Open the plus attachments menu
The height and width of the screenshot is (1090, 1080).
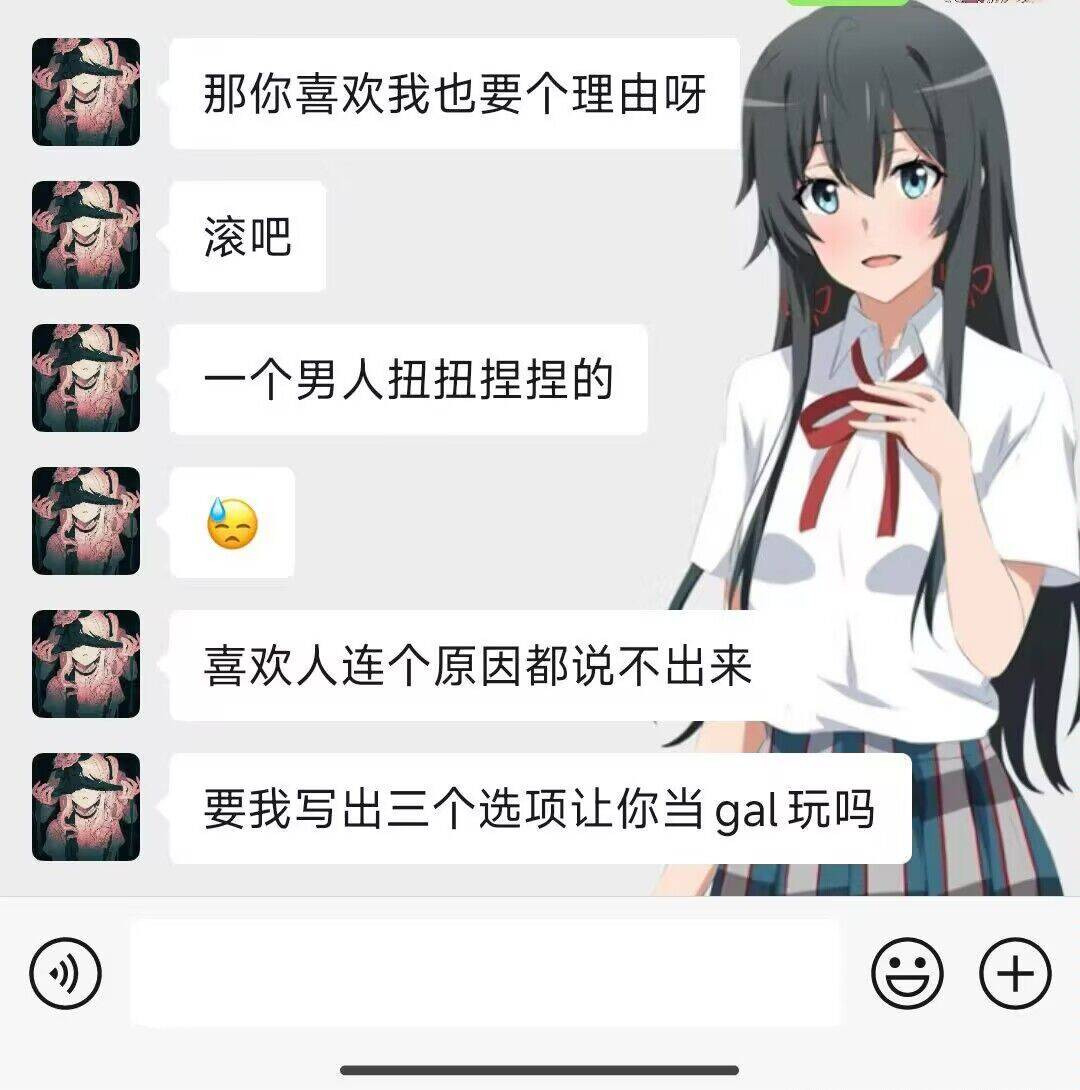(1015, 972)
